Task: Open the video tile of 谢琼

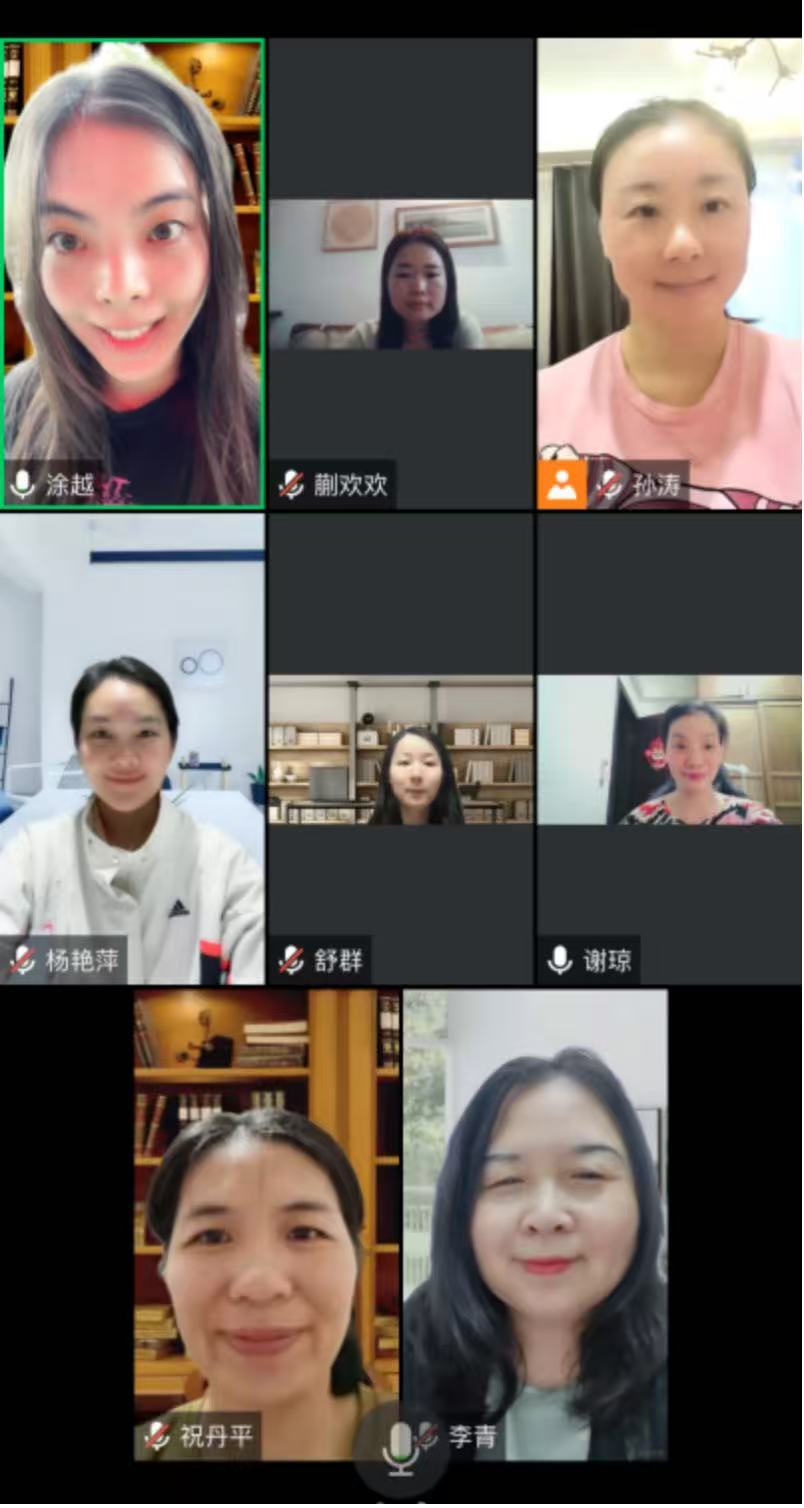Action: coord(669,749)
